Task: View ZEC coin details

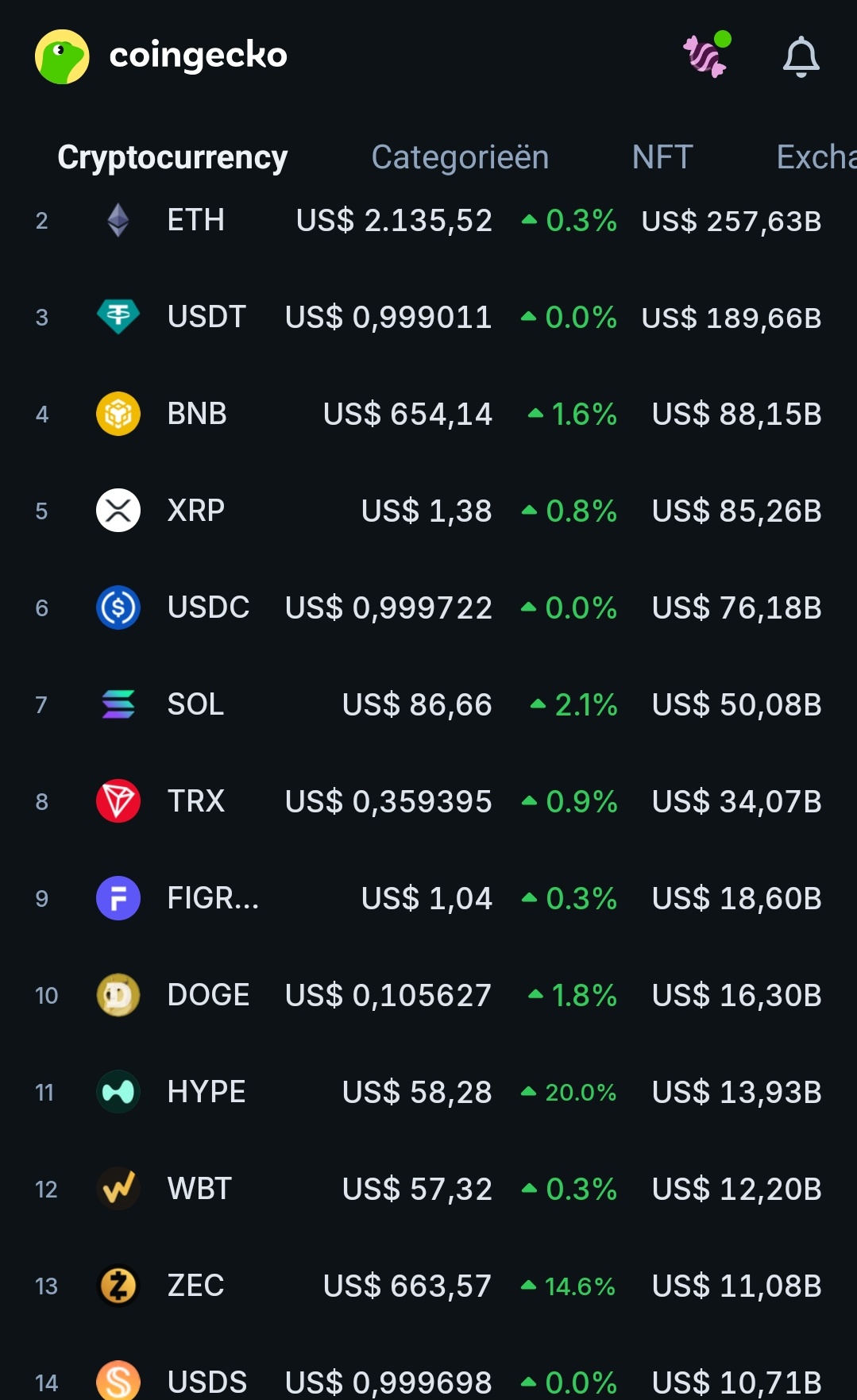Action: point(428,1286)
